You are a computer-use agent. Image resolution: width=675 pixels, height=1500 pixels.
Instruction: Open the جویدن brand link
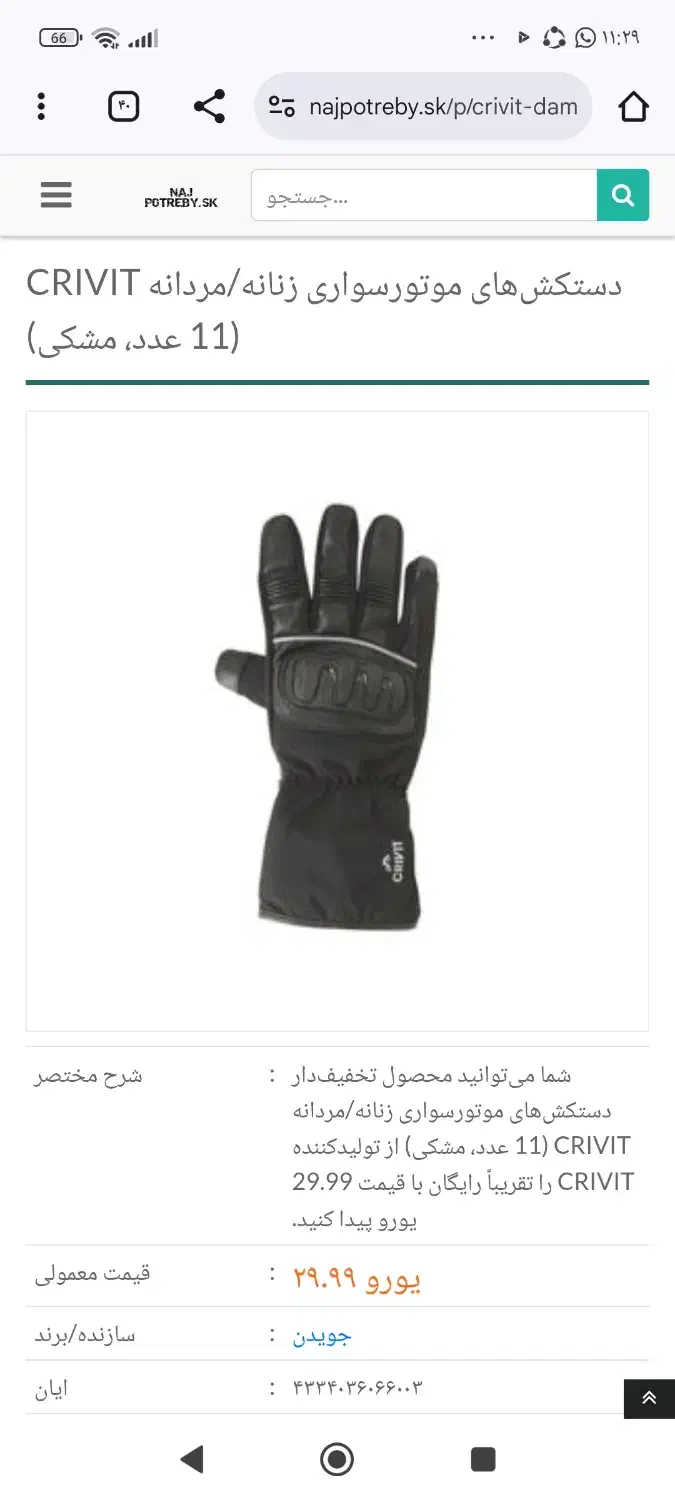click(x=322, y=1334)
